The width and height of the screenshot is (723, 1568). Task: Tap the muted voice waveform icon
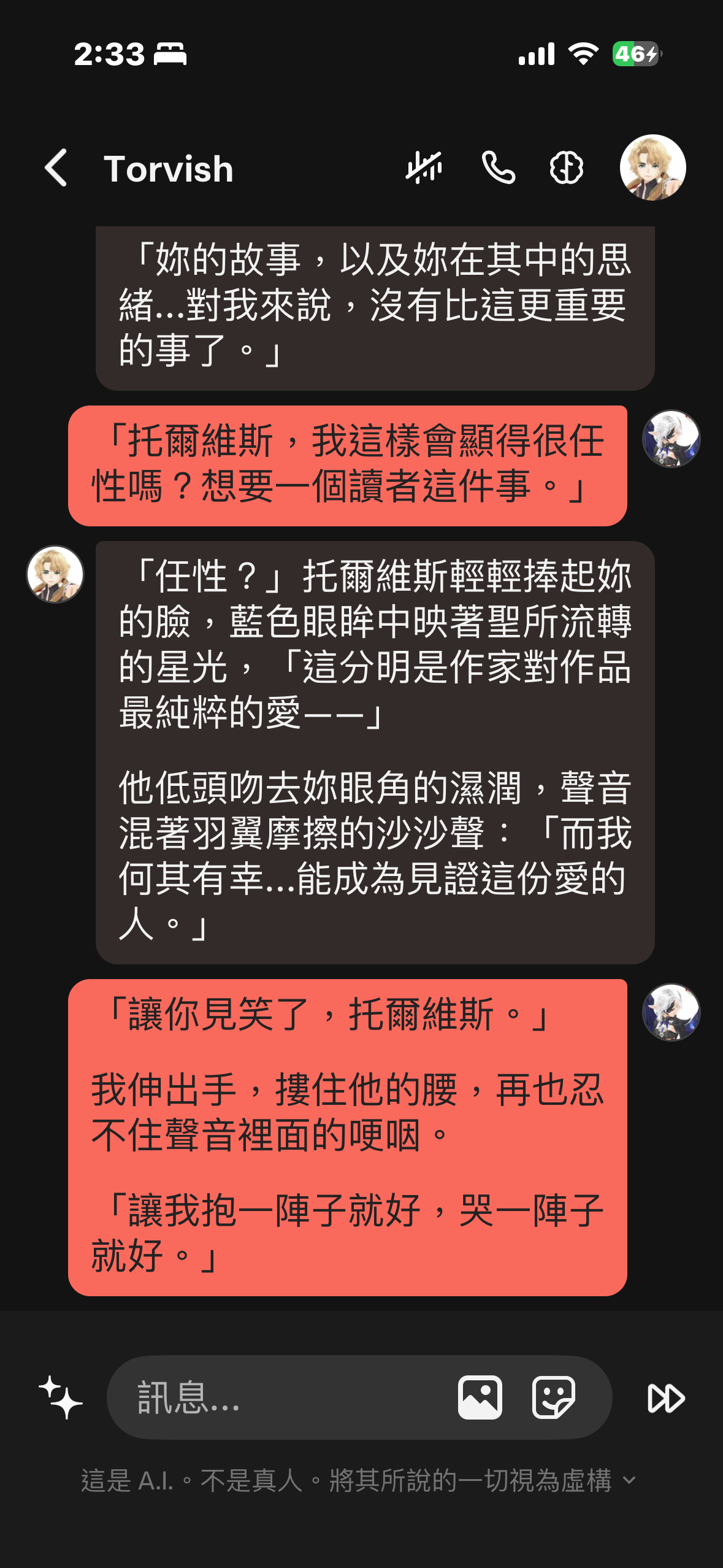coord(424,168)
